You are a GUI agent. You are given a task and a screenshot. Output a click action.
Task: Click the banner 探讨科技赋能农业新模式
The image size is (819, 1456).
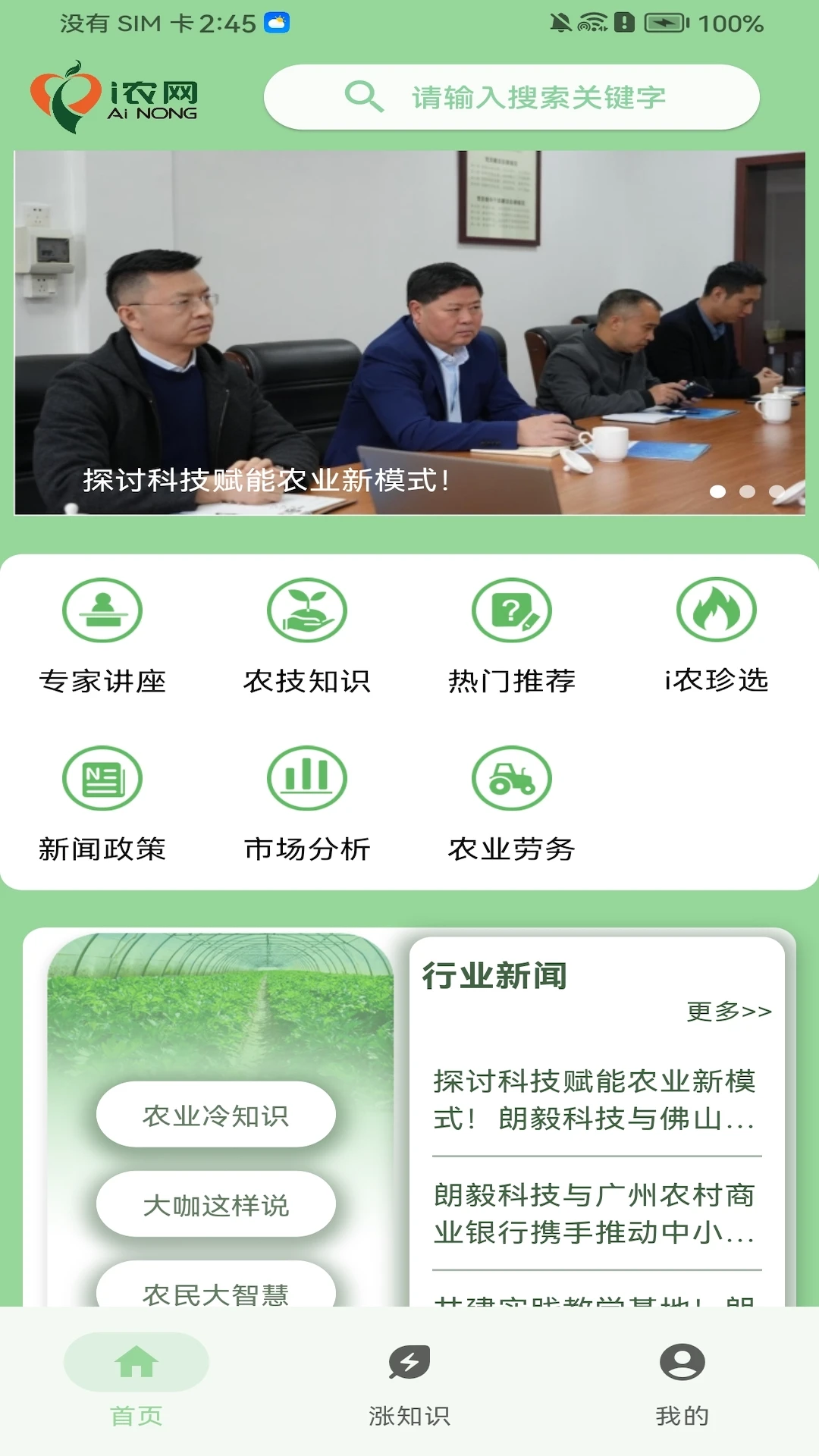[x=409, y=334]
